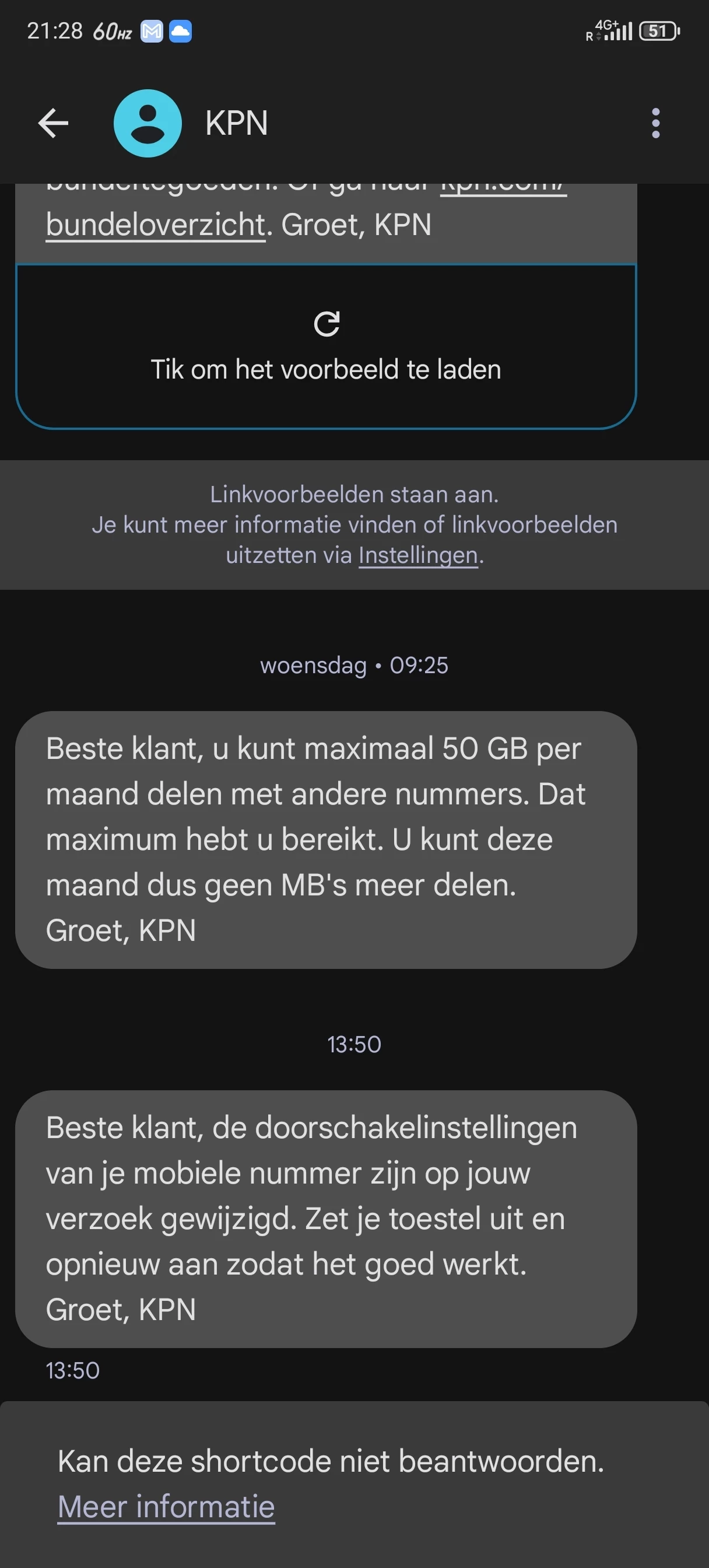Viewport: 709px width, 1568px height.
Task: Open the bundeloverzicht link
Action: point(156,225)
